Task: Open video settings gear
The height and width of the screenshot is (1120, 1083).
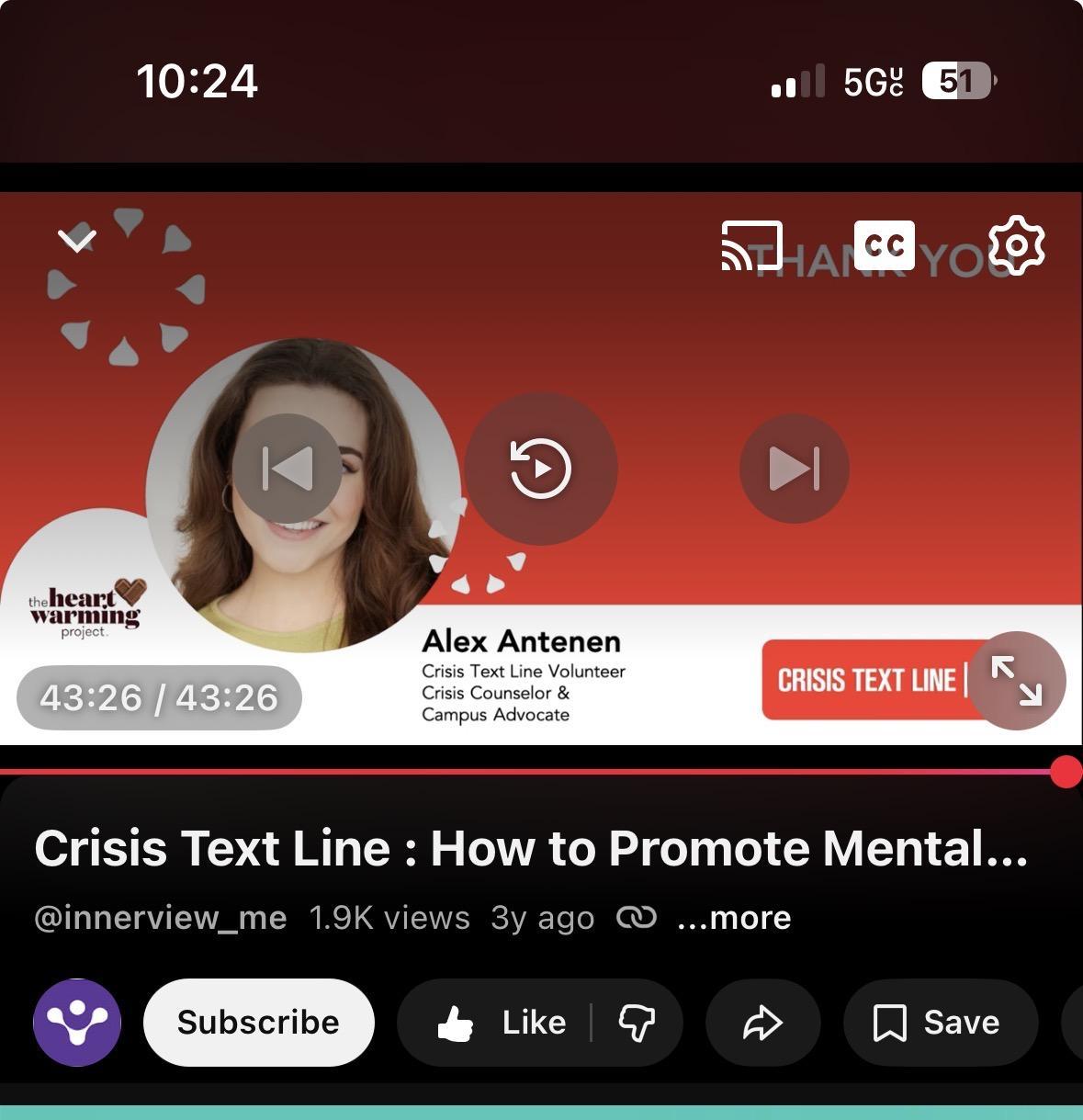Action: (1016, 245)
